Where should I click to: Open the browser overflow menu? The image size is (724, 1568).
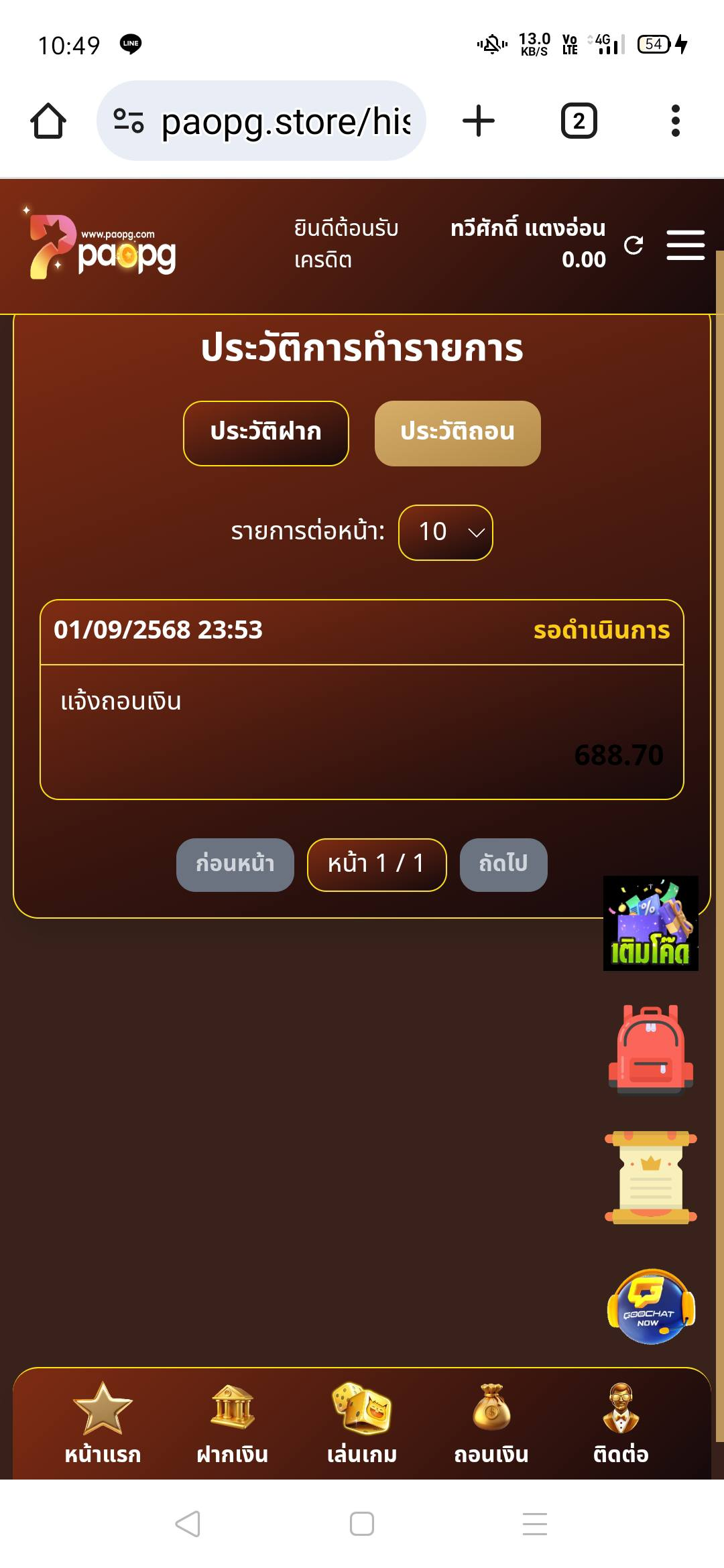pos(675,121)
